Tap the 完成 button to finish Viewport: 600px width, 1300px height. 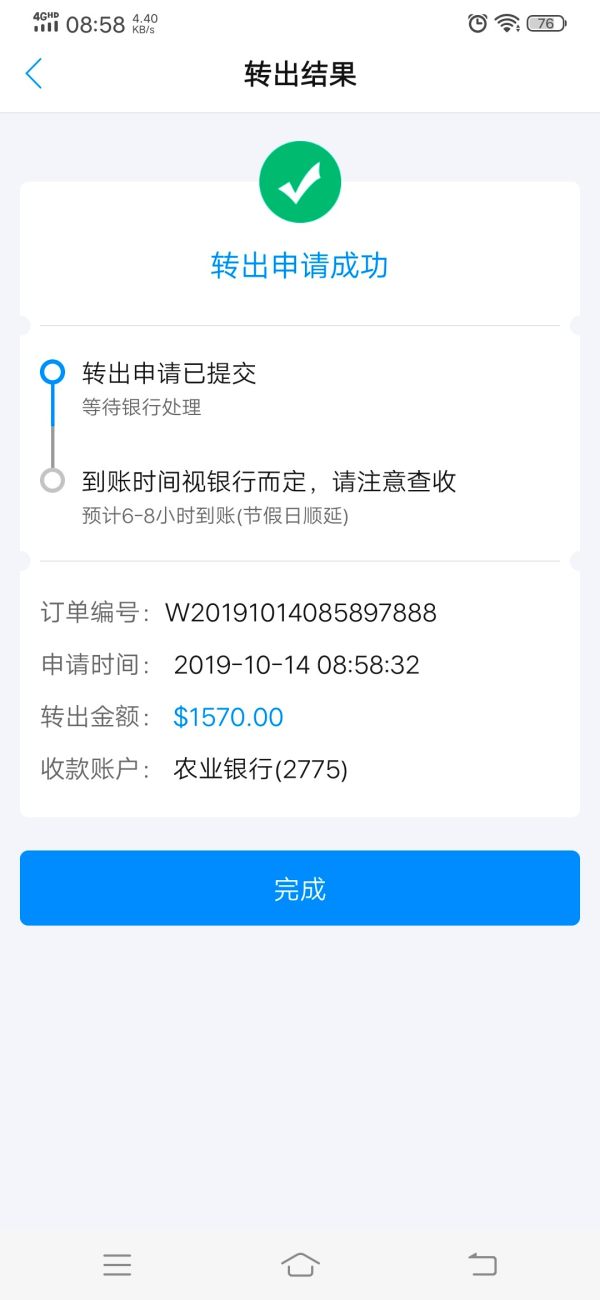(300, 888)
